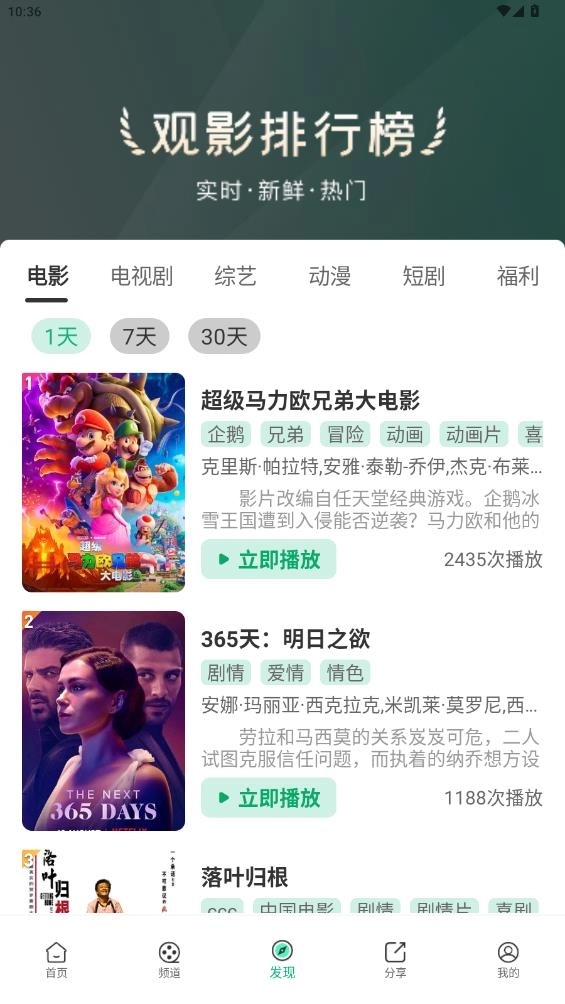This screenshot has width=565, height=1004.
Task: Switch to the 电视剧 tab
Action: pyautogui.click(x=142, y=276)
